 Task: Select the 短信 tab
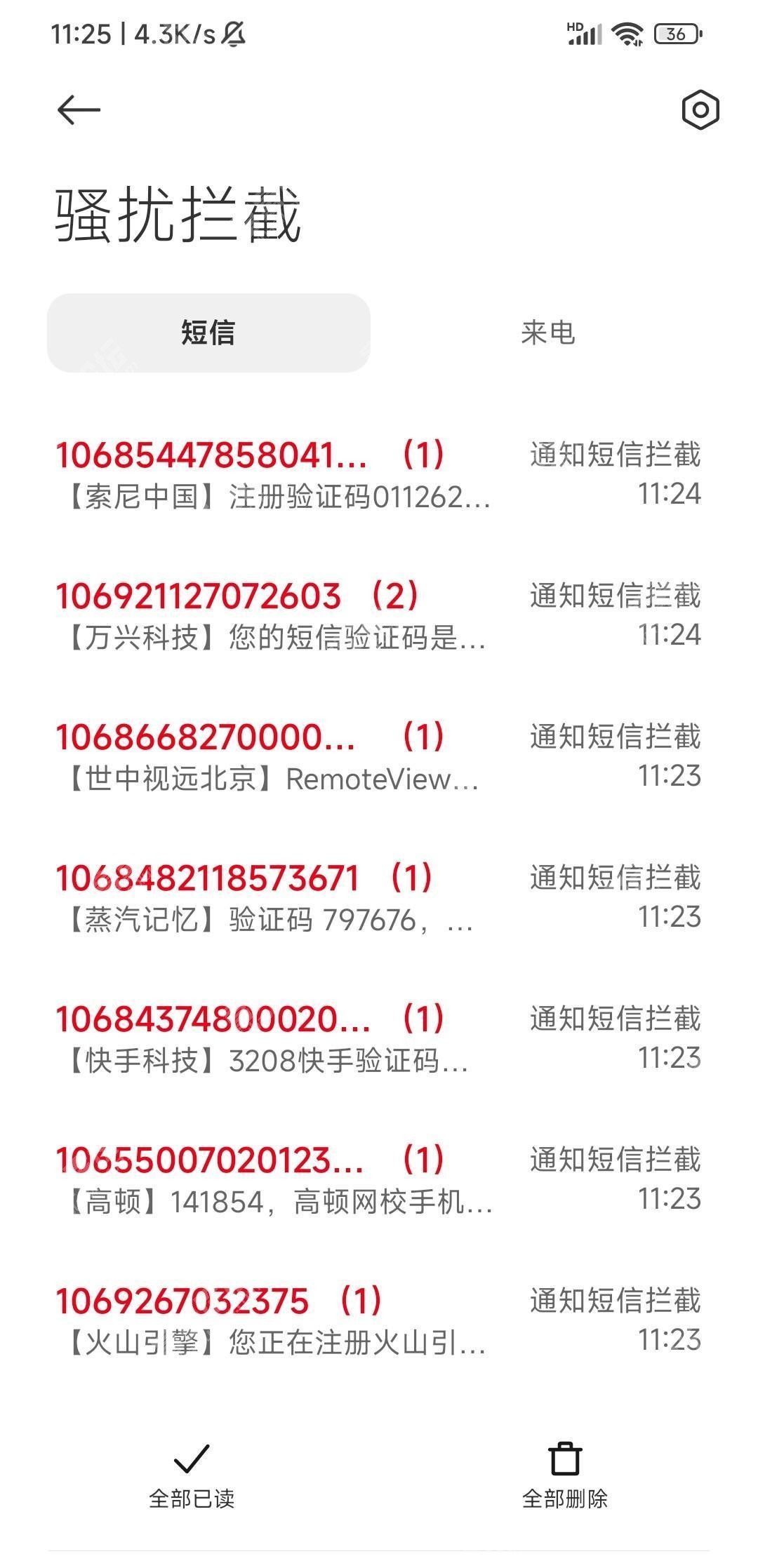[x=208, y=333]
